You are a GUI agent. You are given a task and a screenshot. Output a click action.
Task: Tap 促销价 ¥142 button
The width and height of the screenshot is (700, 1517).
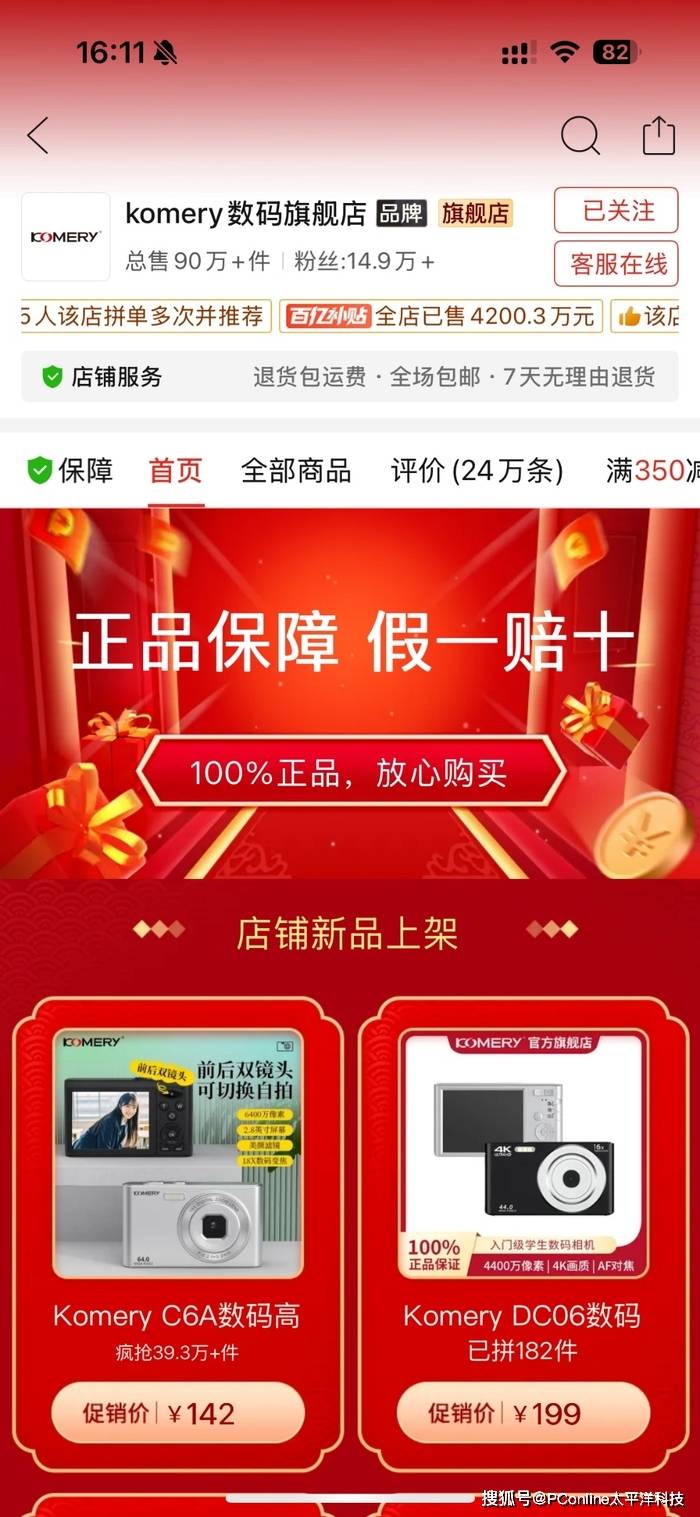[177, 1413]
